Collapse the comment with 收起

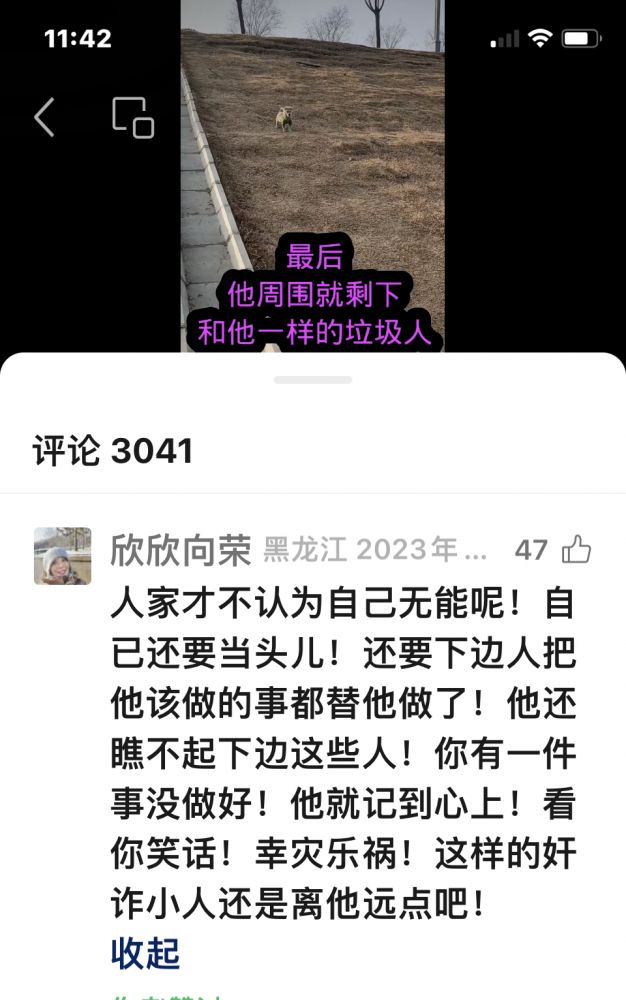(x=145, y=953)
